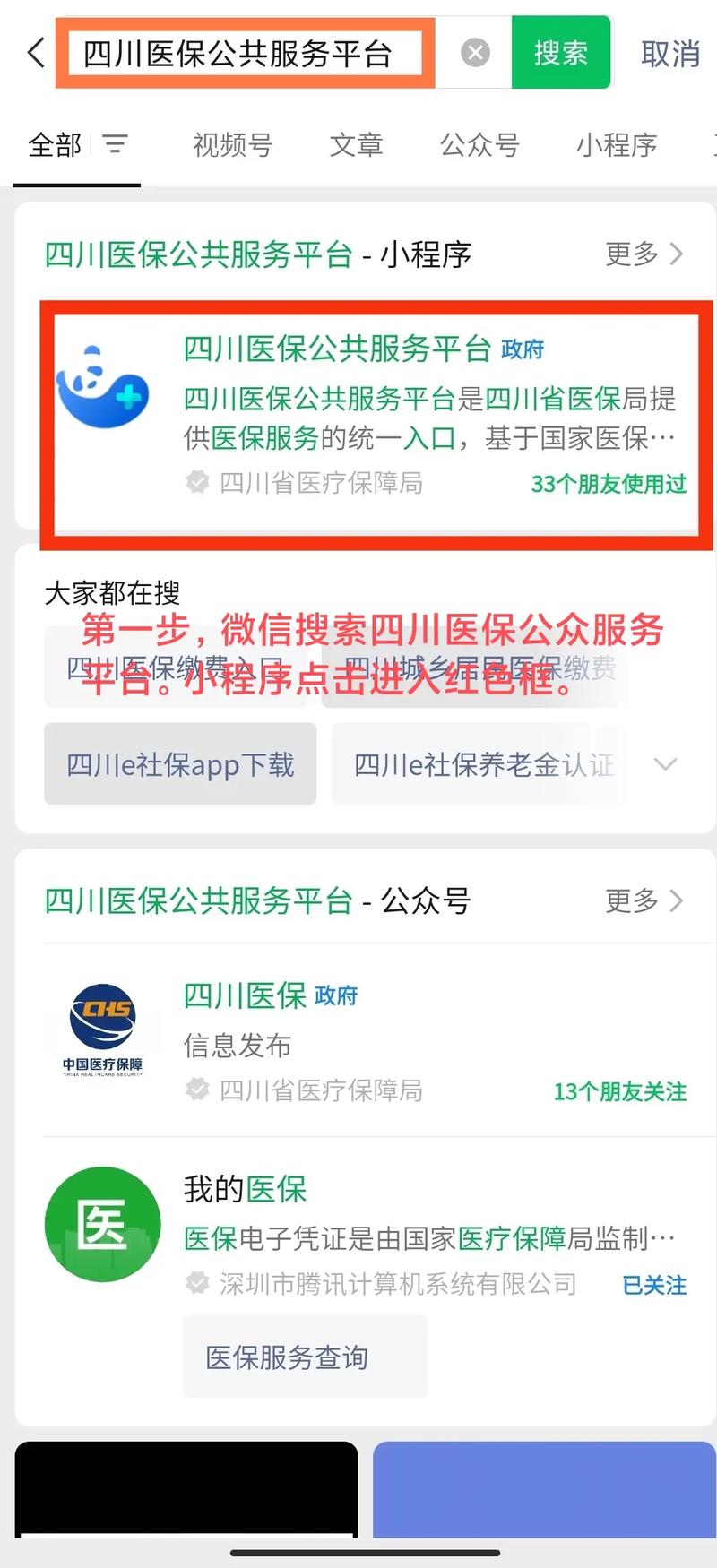The image size is (717, 1568).
Task: Expand more suggested searches with the chevron
Action: coord(665,764)
